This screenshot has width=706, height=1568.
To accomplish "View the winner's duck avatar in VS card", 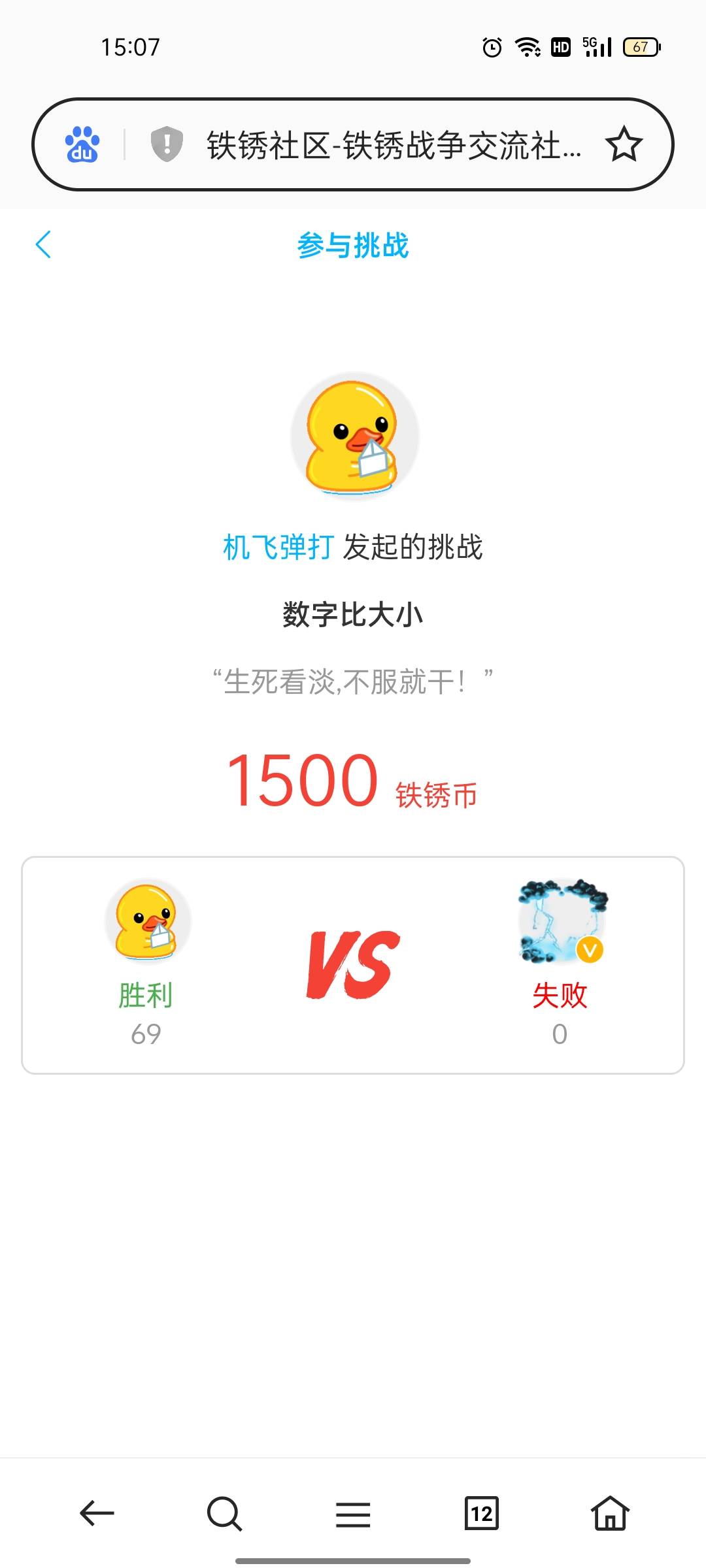I will [147, 921].
